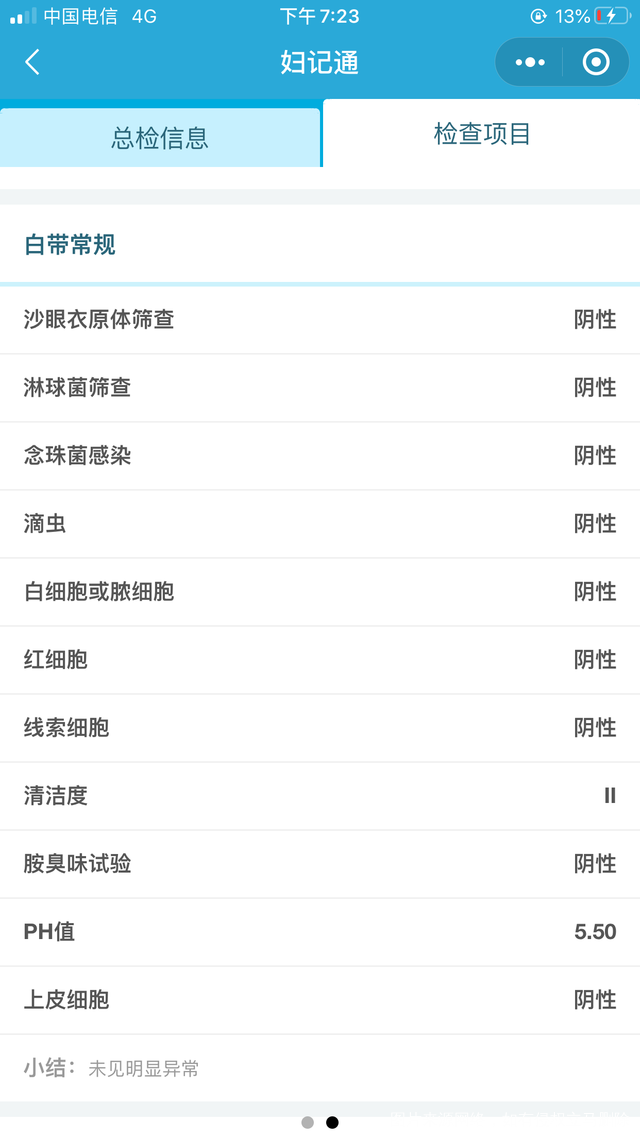Open the mini program more options menu
The image size is (640, 1138).
click(x=529, y=63)
